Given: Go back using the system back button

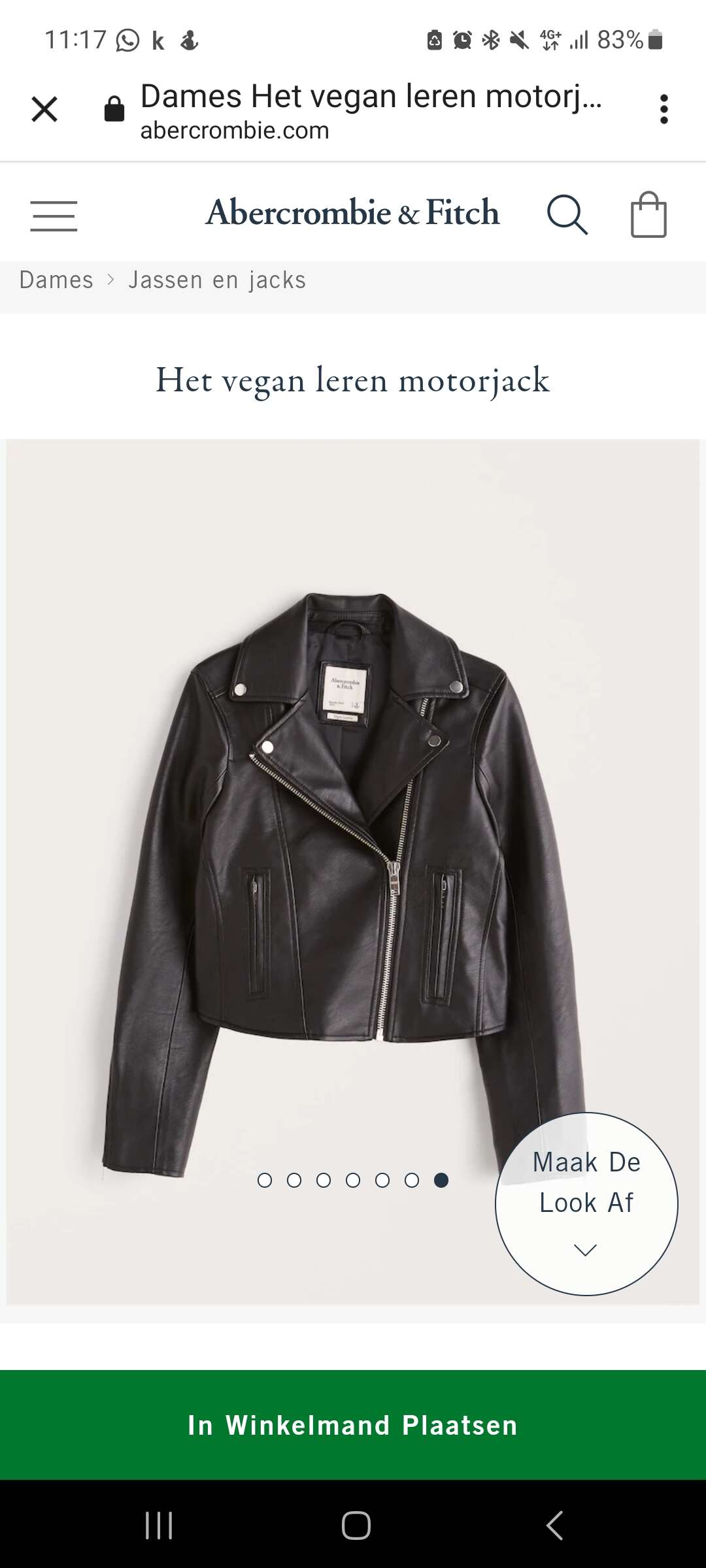Looking at the screenshot, I should (x=554, y=1526).
